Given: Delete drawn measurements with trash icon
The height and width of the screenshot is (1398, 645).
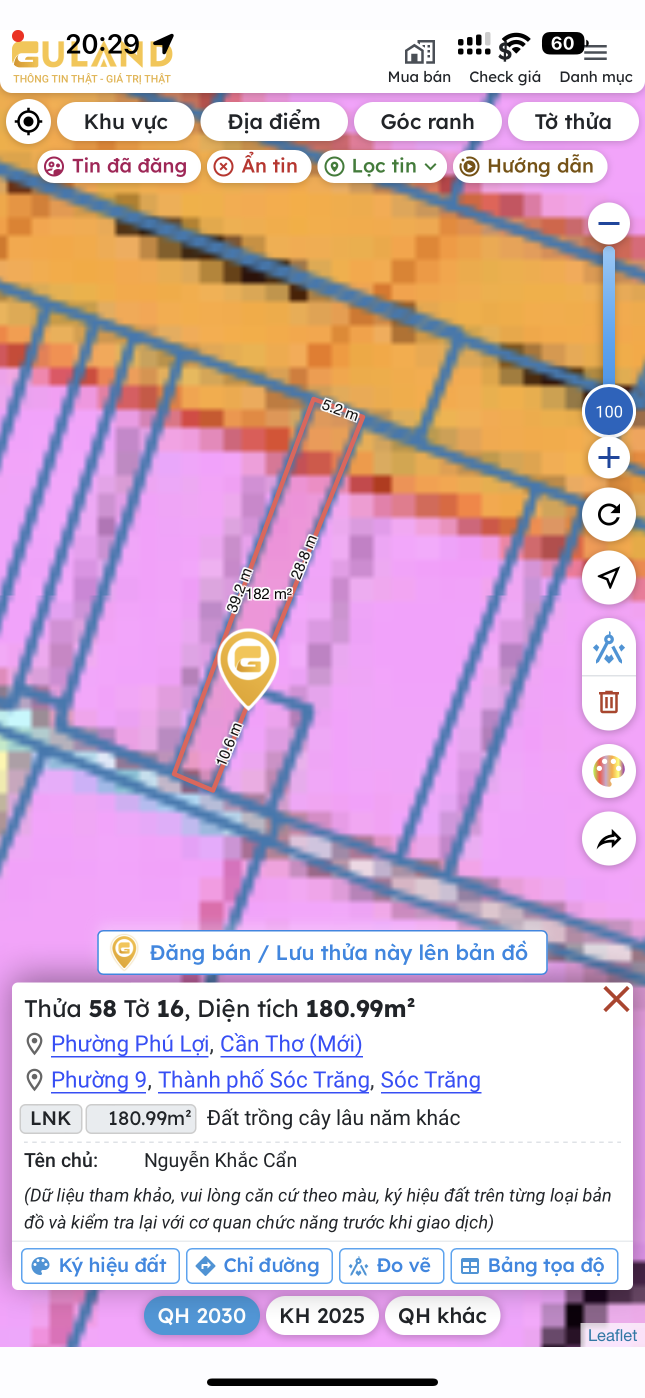Looking at the screenshot, I should point(608,701).
